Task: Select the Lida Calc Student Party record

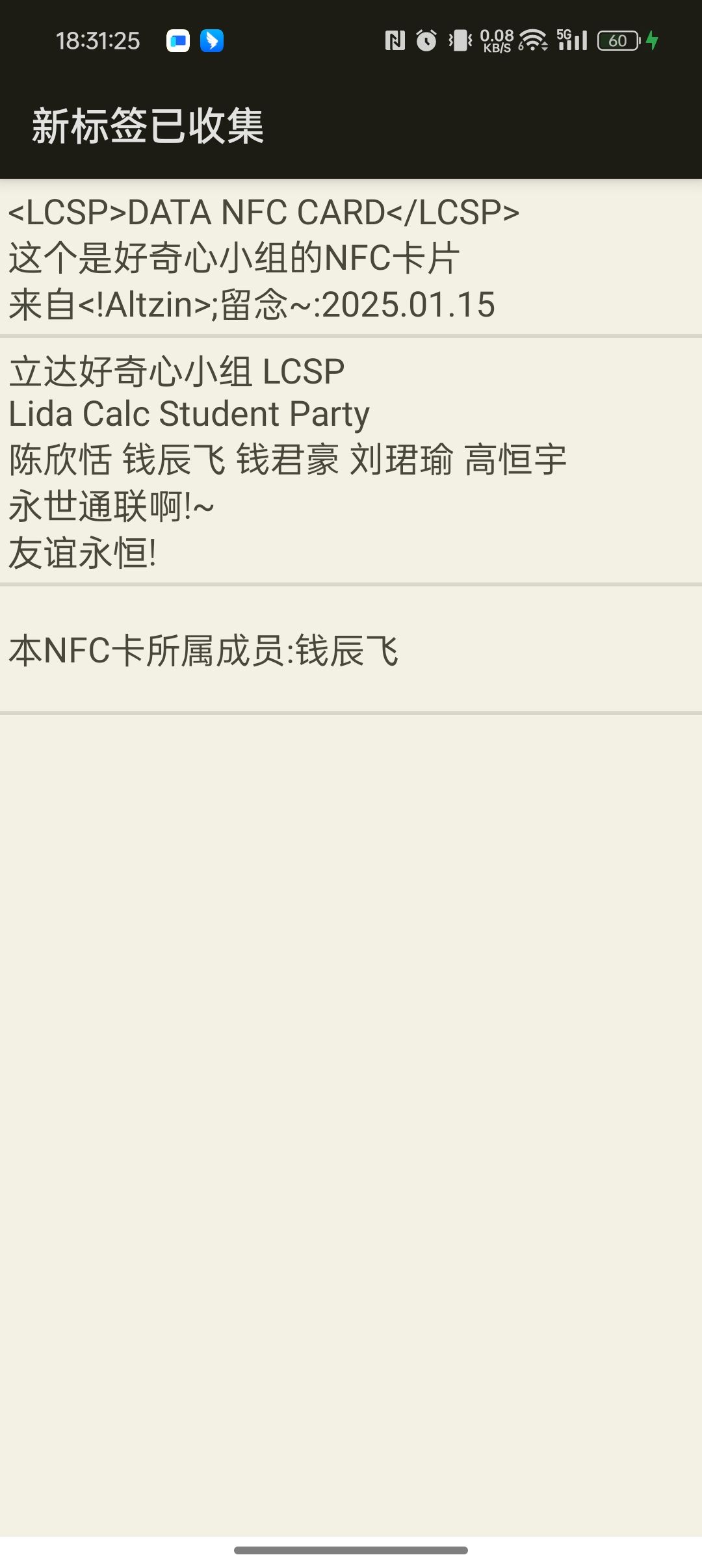Action: pos(351,460)
